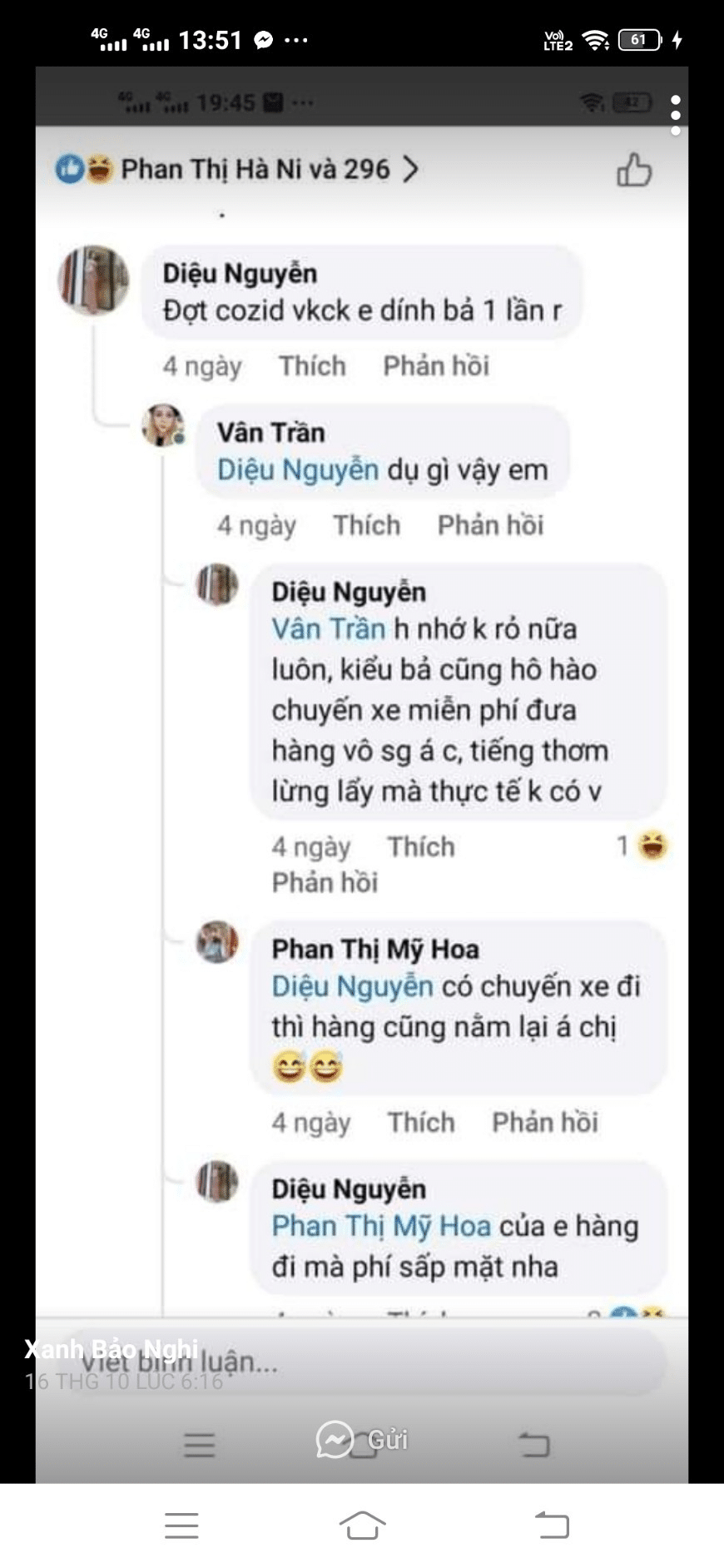Tap the system back button
This screenshot has height=1568, width=724.
click(551, 1526)
